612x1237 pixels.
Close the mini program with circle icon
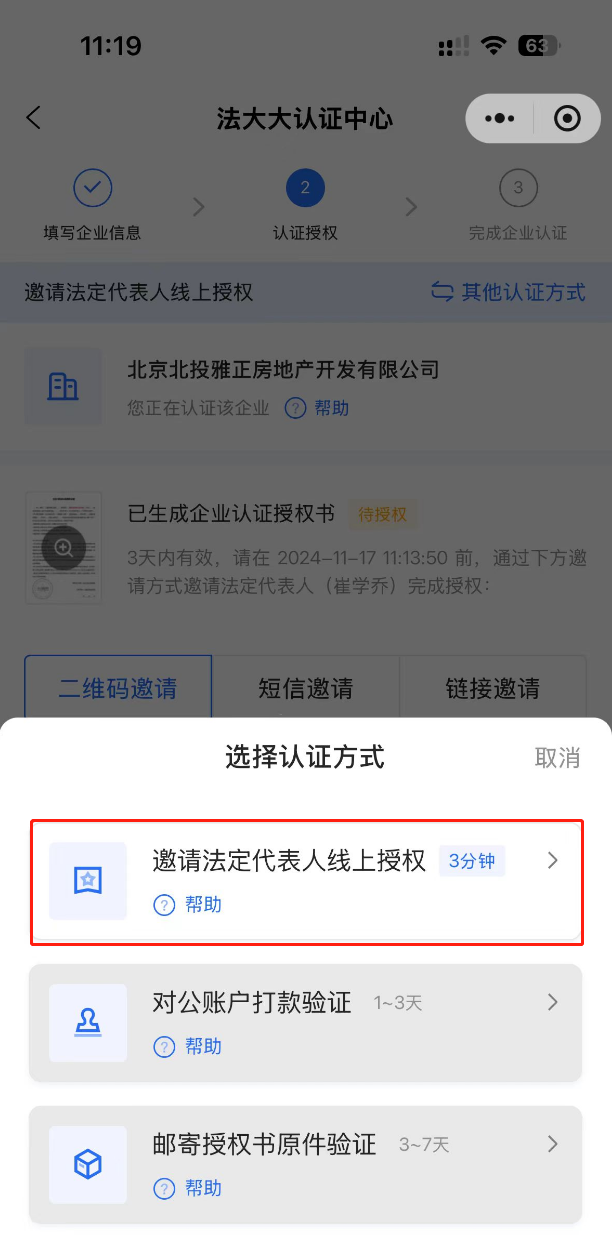(x=567, y=119)
